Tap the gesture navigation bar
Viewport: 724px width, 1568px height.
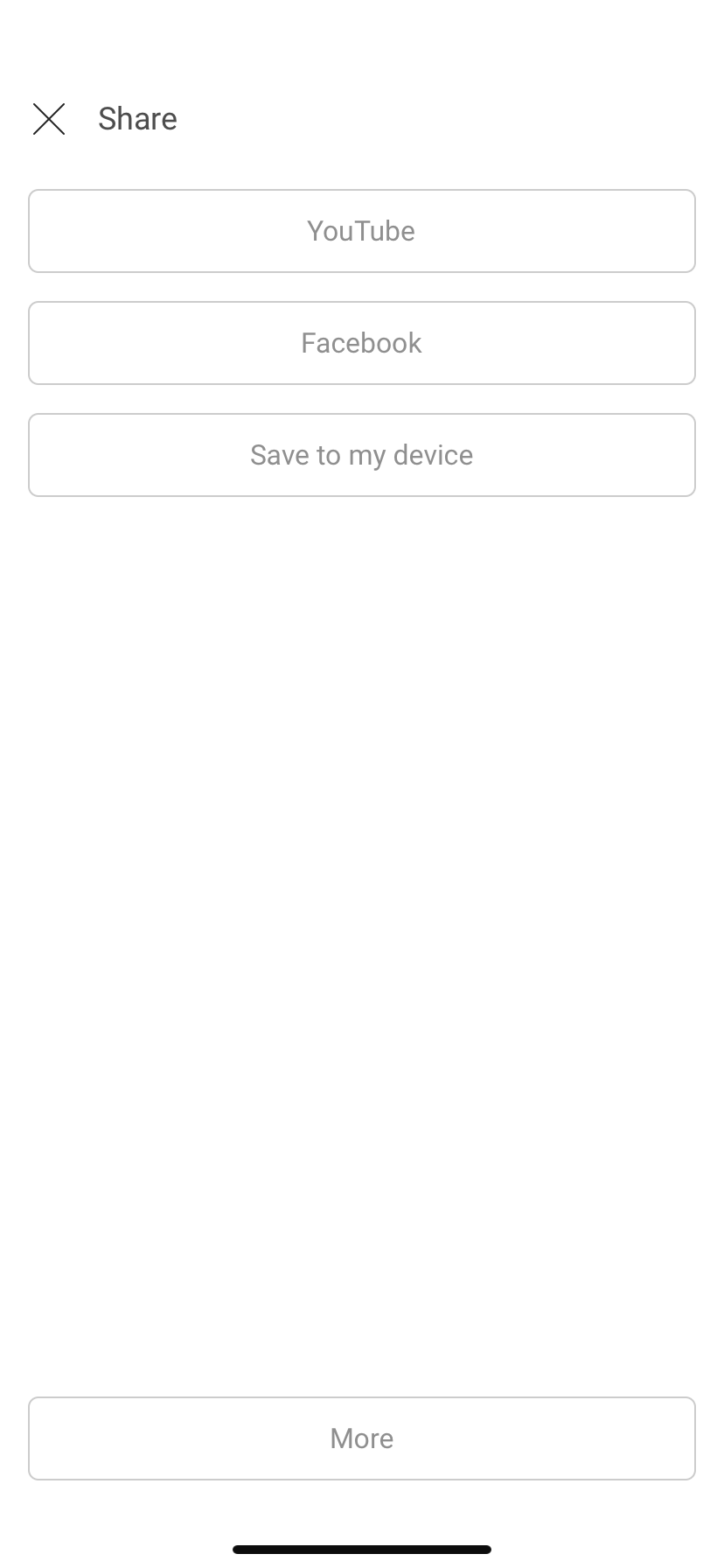pyautogui.click(x=361, y=1547)
